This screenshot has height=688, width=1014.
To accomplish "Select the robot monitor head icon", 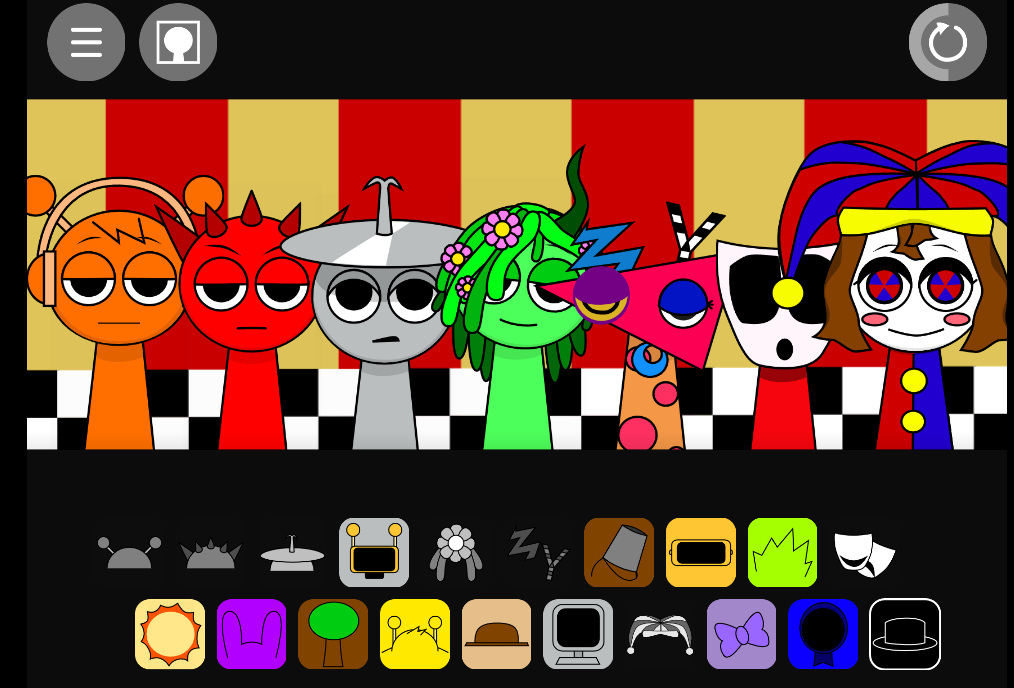I will click(374, 552).
